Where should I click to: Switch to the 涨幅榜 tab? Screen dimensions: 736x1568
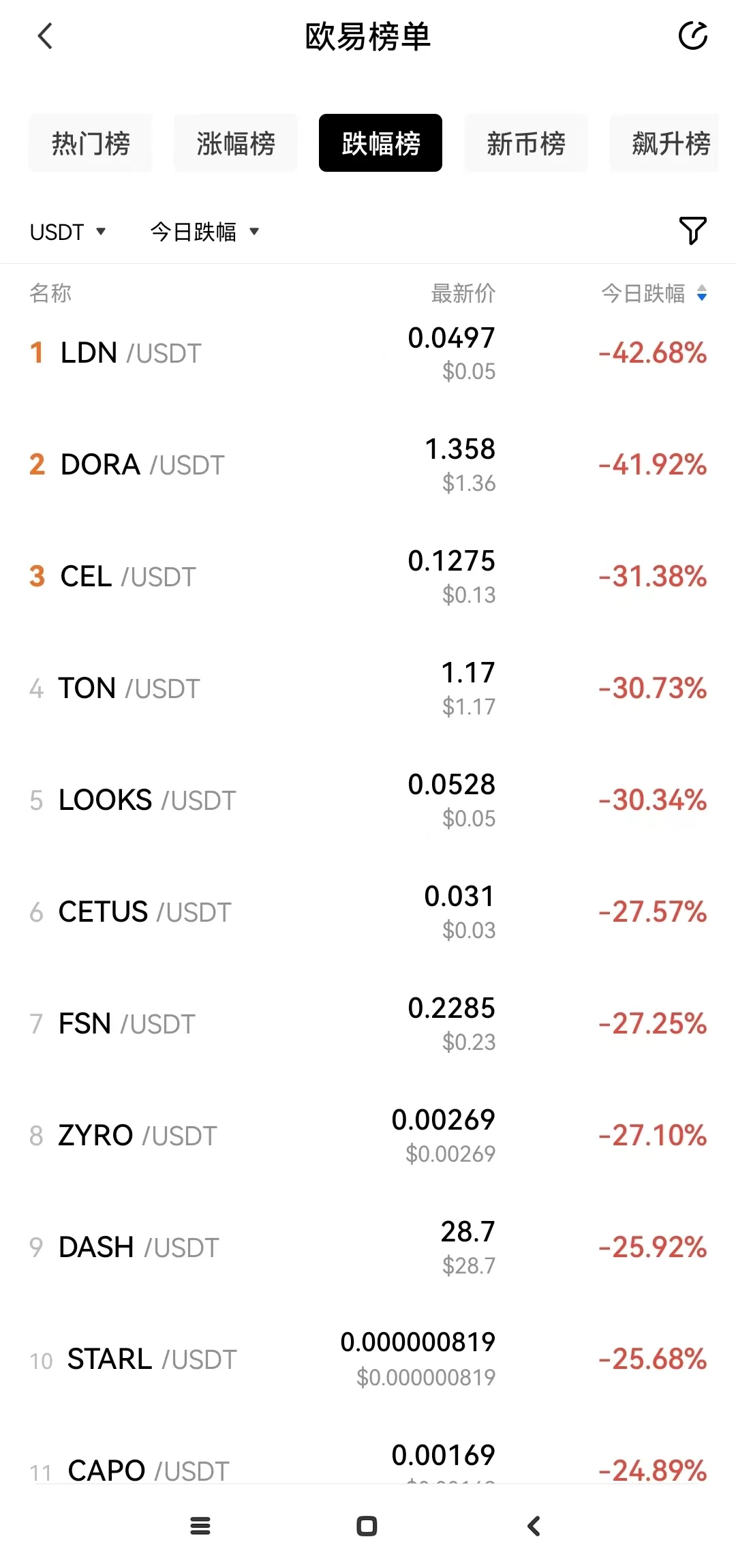click(235, 143)
